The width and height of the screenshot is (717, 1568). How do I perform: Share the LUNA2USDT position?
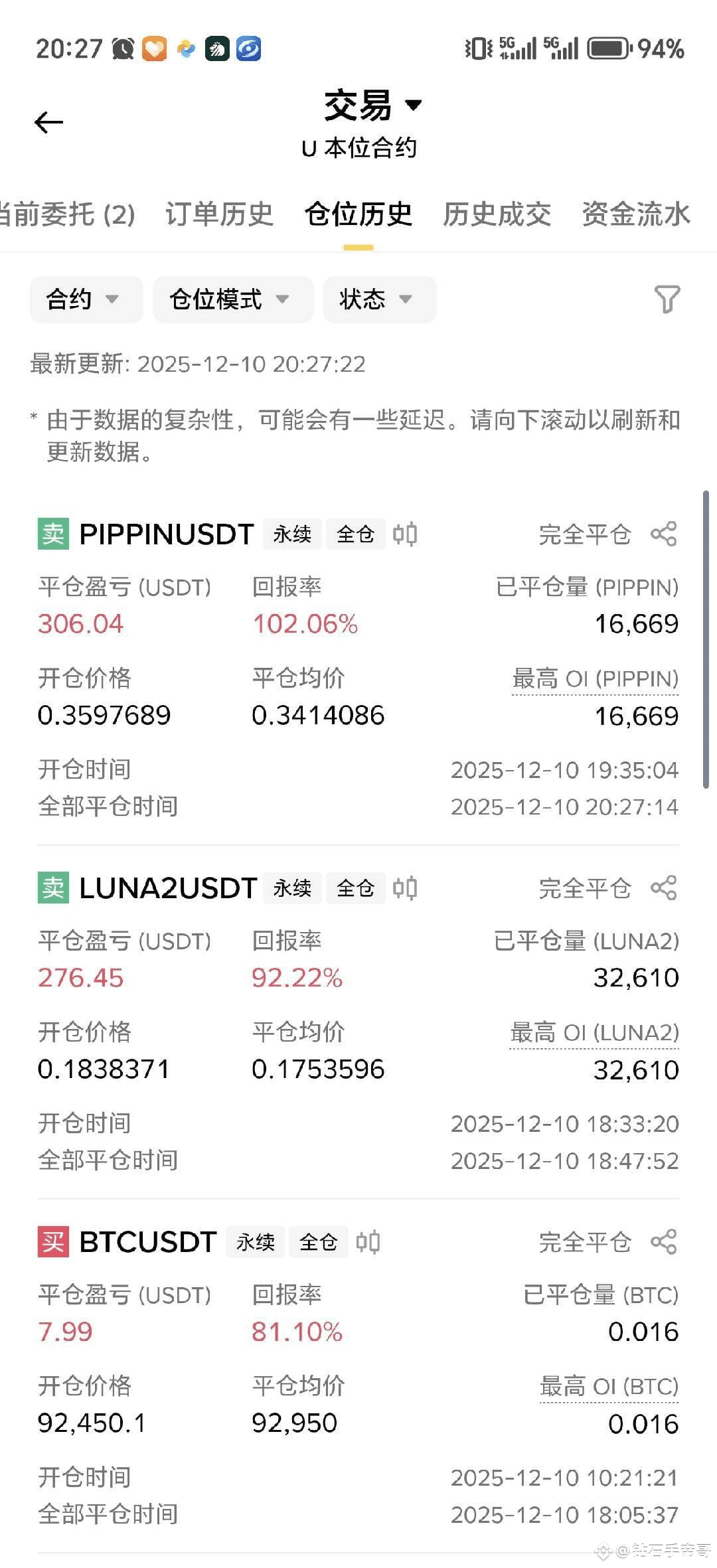coord(664,888)
